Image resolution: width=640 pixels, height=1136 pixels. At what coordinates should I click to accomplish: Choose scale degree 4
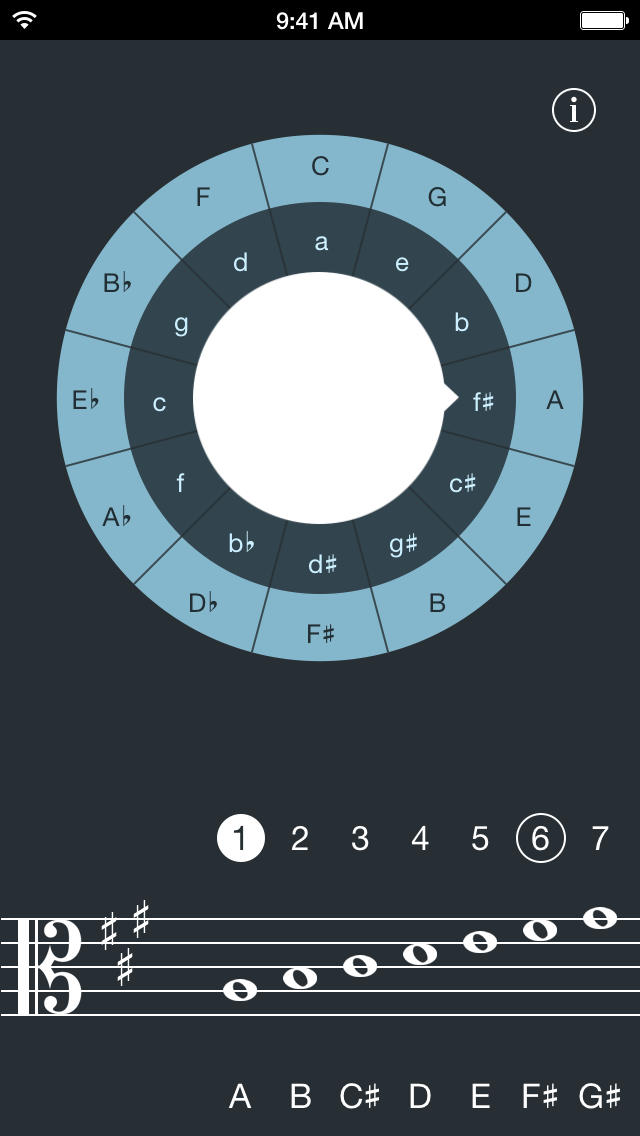[420, 838]
